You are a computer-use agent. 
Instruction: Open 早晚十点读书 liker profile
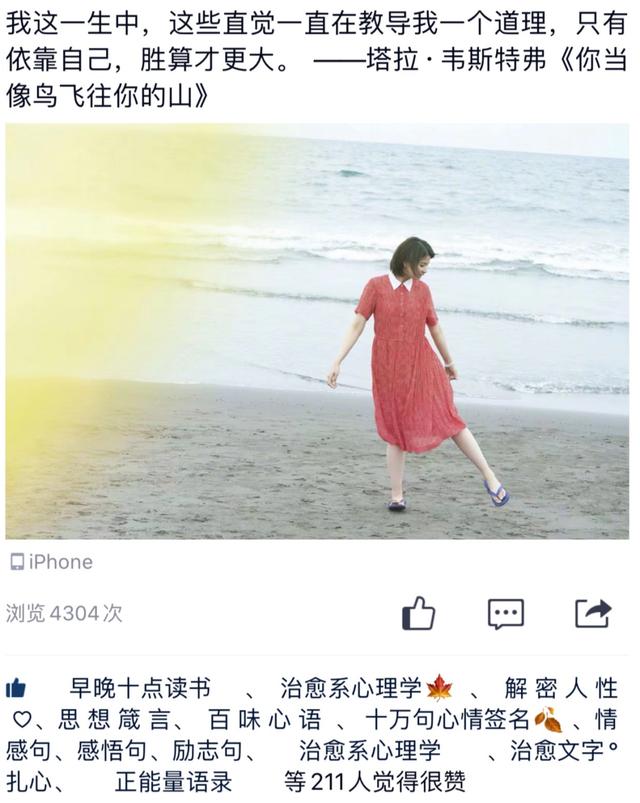[x=139, y=689]
